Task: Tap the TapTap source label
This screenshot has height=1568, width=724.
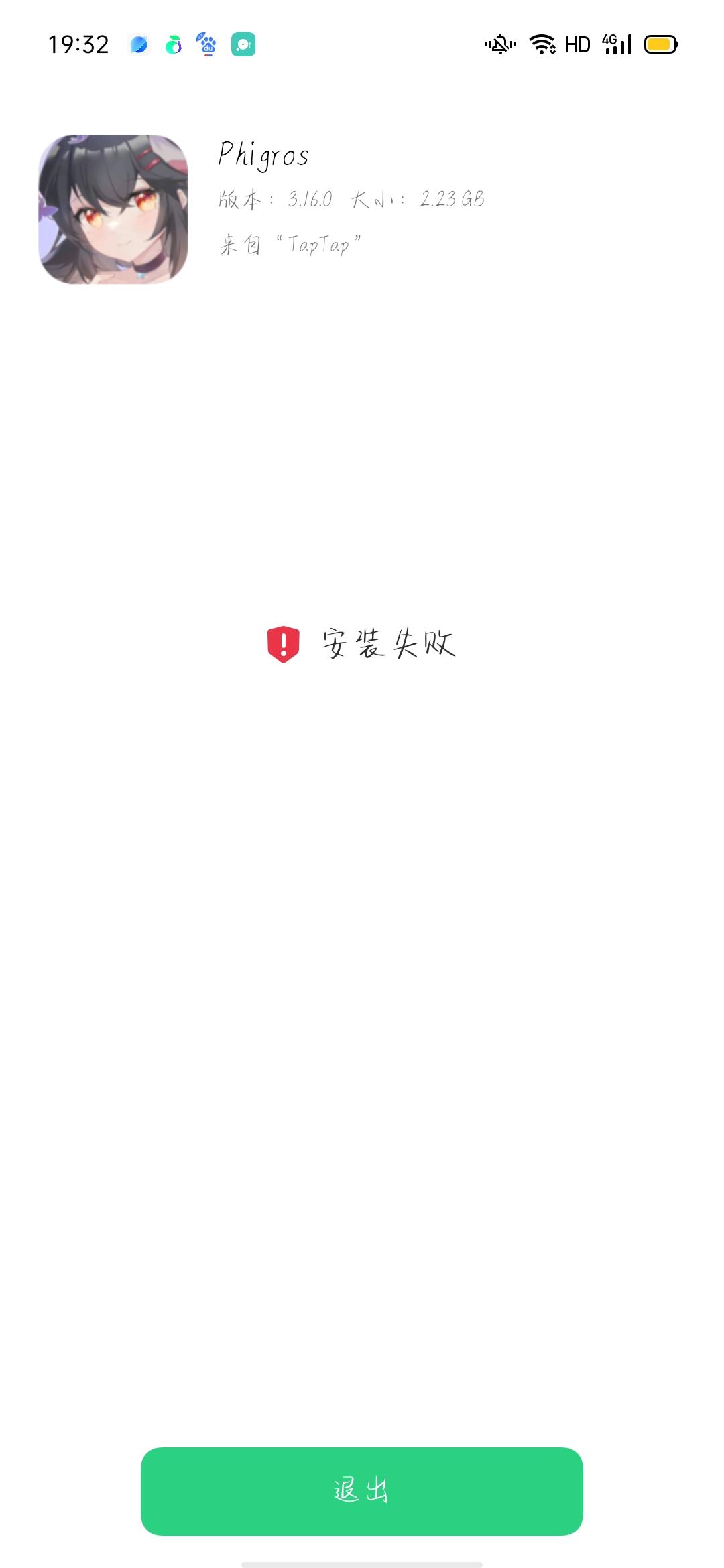Action: (290, 245)
